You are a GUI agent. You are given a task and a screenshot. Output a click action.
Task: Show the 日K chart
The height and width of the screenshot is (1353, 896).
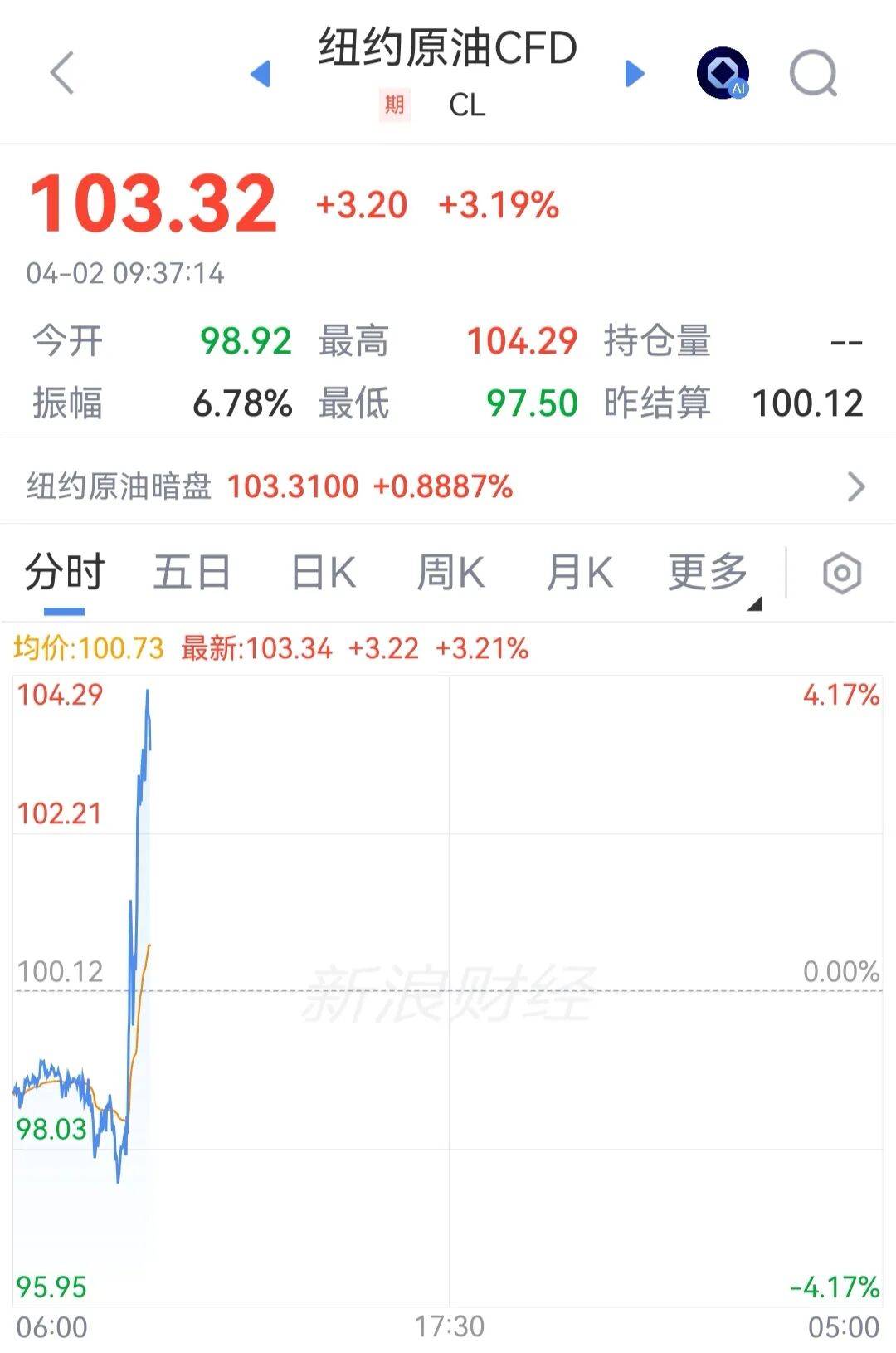pyautogui.click(x=324, y=573)
